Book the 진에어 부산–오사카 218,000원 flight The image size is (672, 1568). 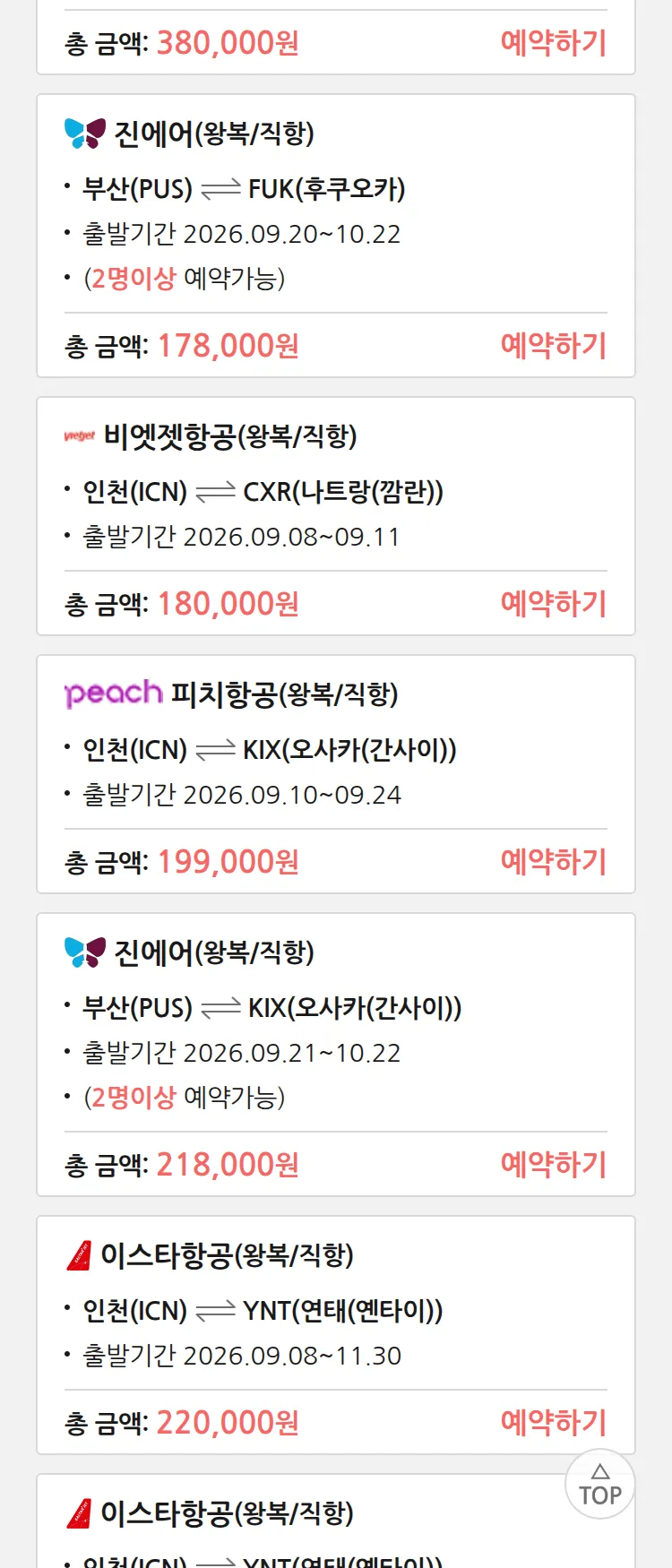coord(554,1164)
